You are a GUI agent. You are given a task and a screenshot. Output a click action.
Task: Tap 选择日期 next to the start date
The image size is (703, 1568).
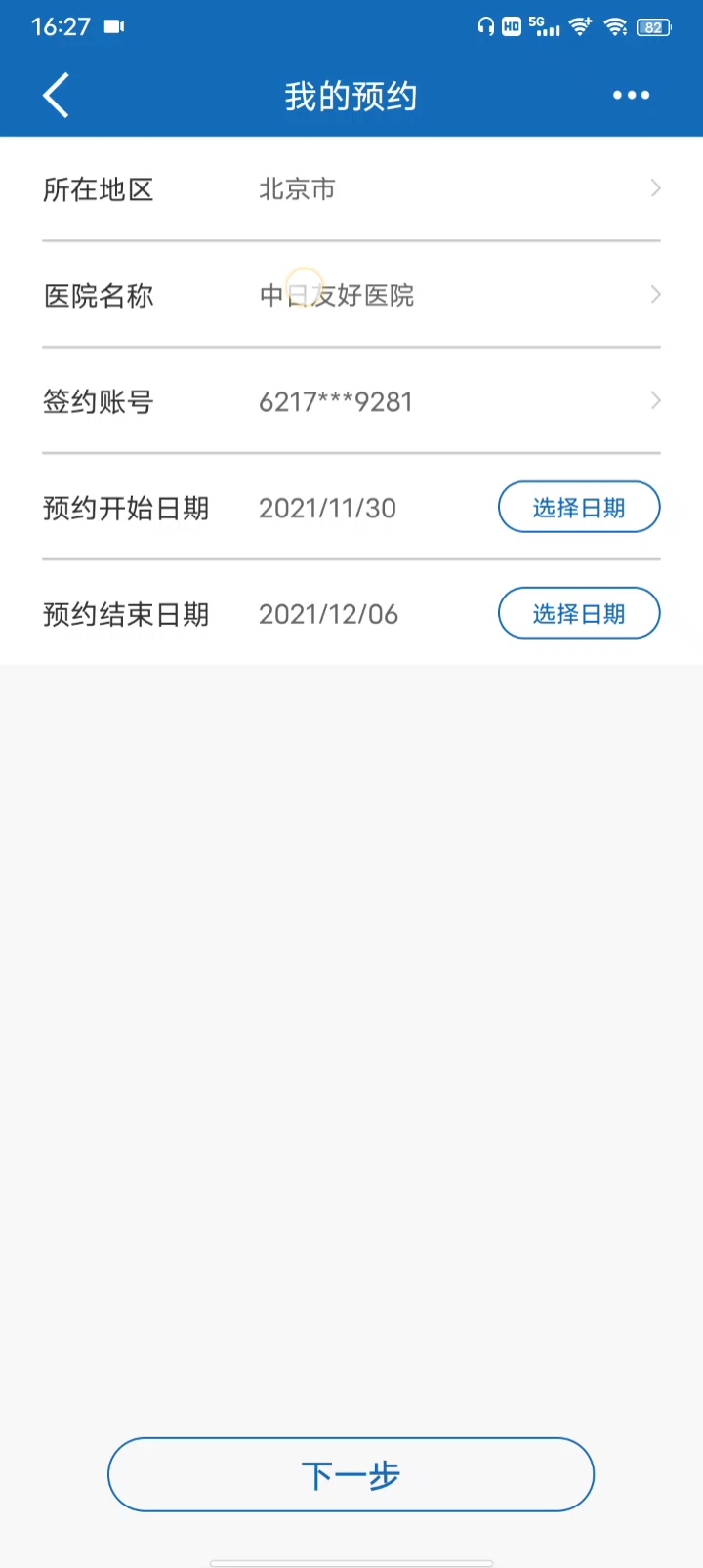[x=578, y=507]
